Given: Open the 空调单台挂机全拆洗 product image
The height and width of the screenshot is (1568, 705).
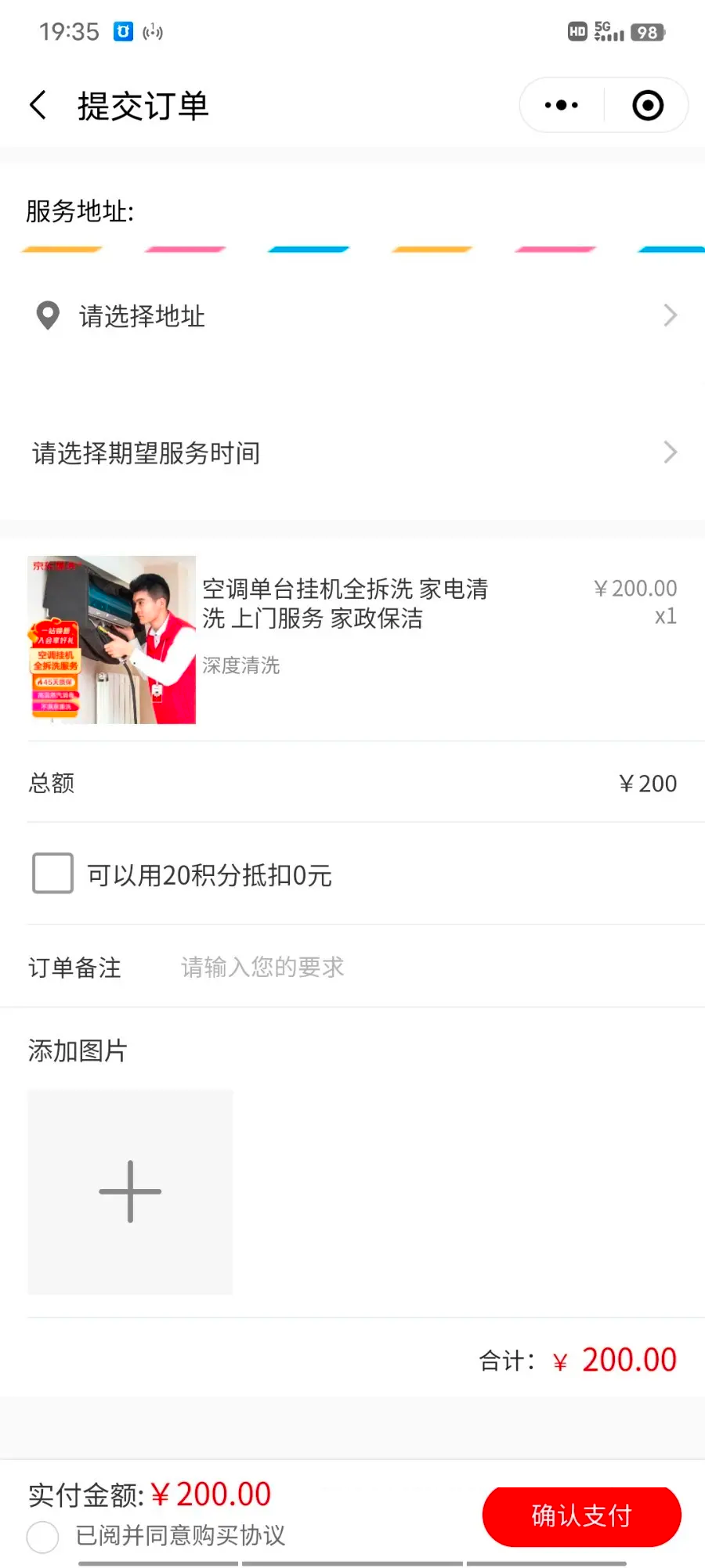Looking at the screenshot, I should pyautogui.click(x=112, y=640).
